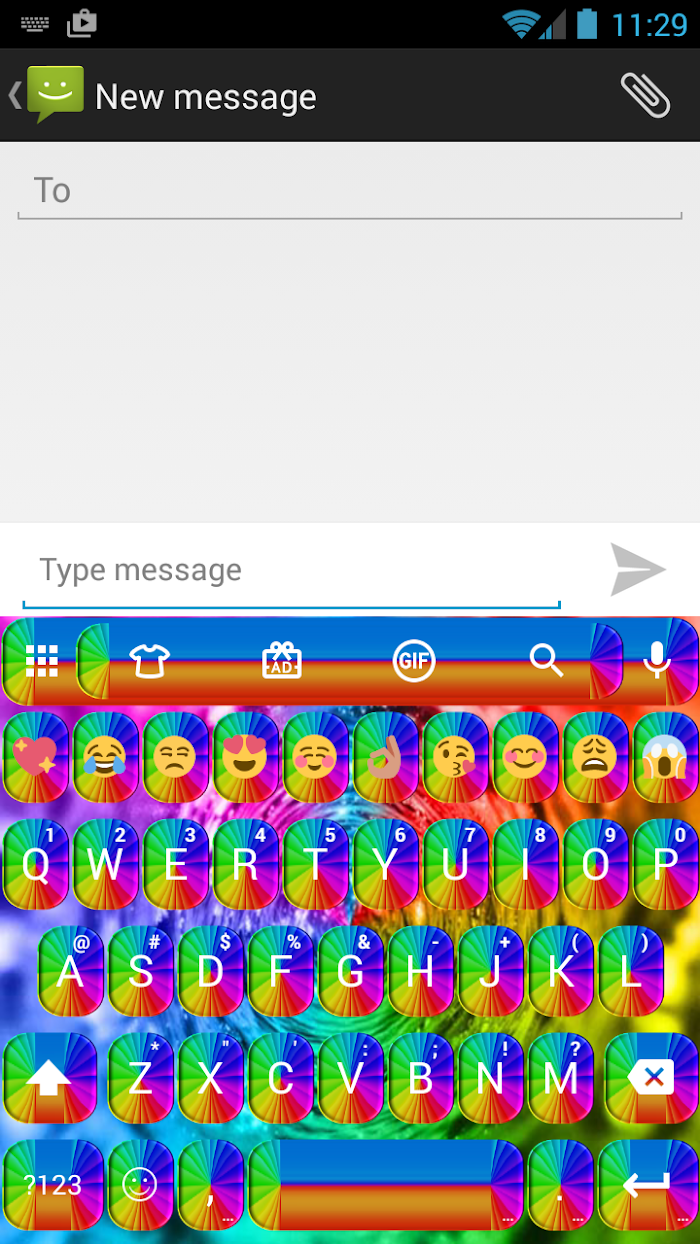Insert the tears of joy emoji
Screen dimensions: 700x1244
[x=105, y=758]
